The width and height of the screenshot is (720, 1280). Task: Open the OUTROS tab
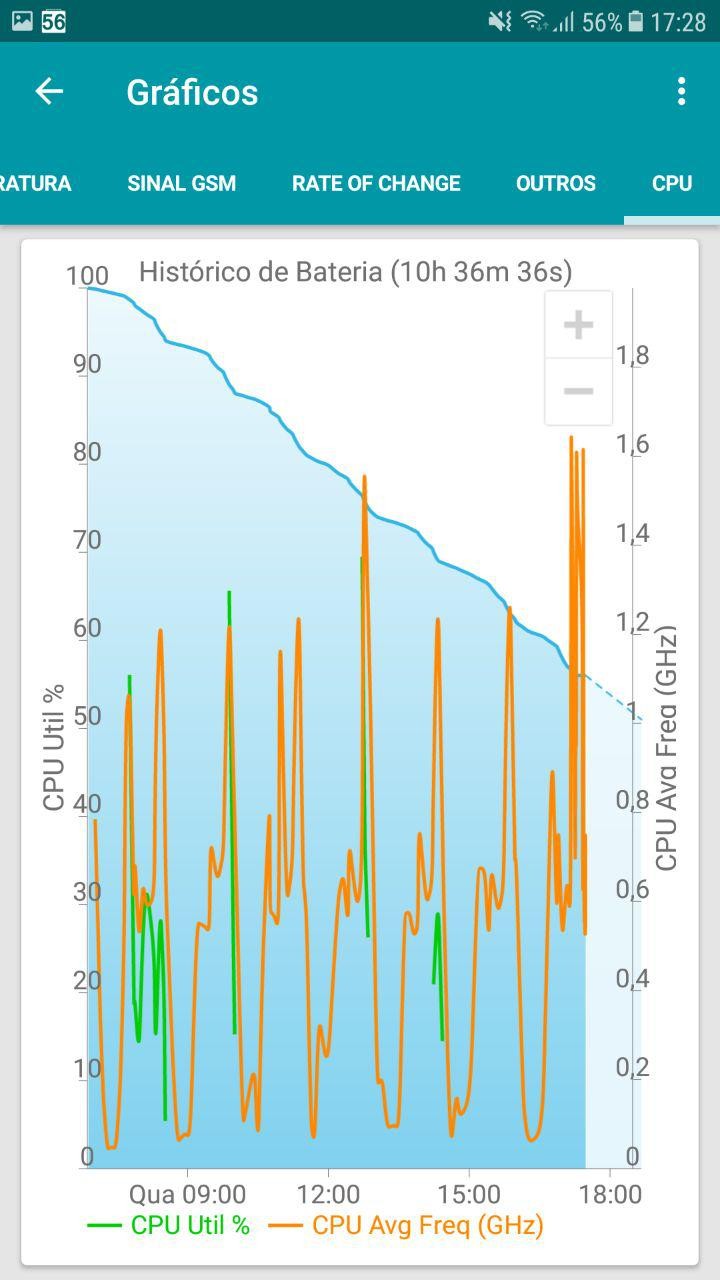(x=556, y=184)
